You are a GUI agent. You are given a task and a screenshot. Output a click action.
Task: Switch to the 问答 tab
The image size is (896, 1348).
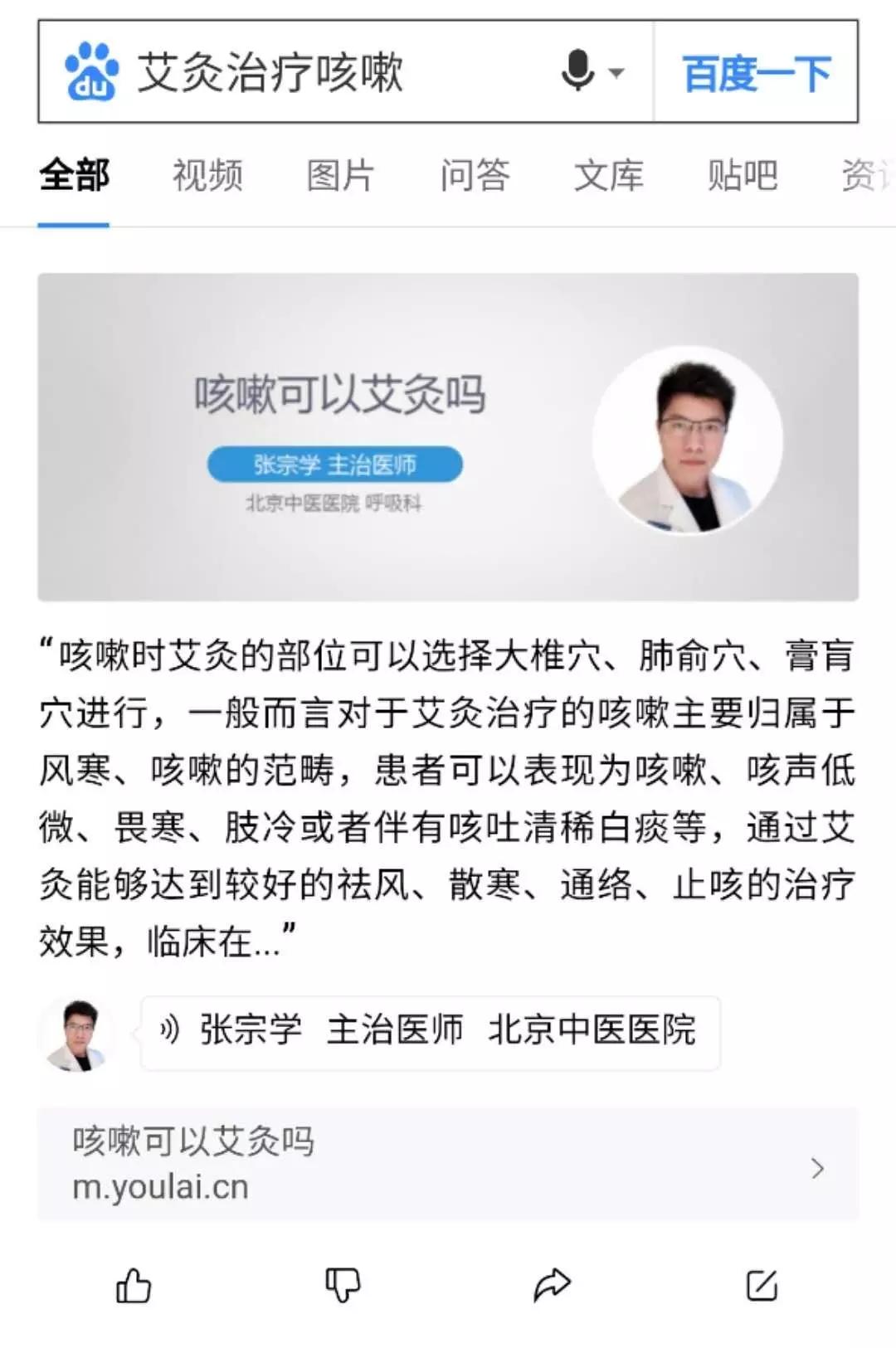475,176
